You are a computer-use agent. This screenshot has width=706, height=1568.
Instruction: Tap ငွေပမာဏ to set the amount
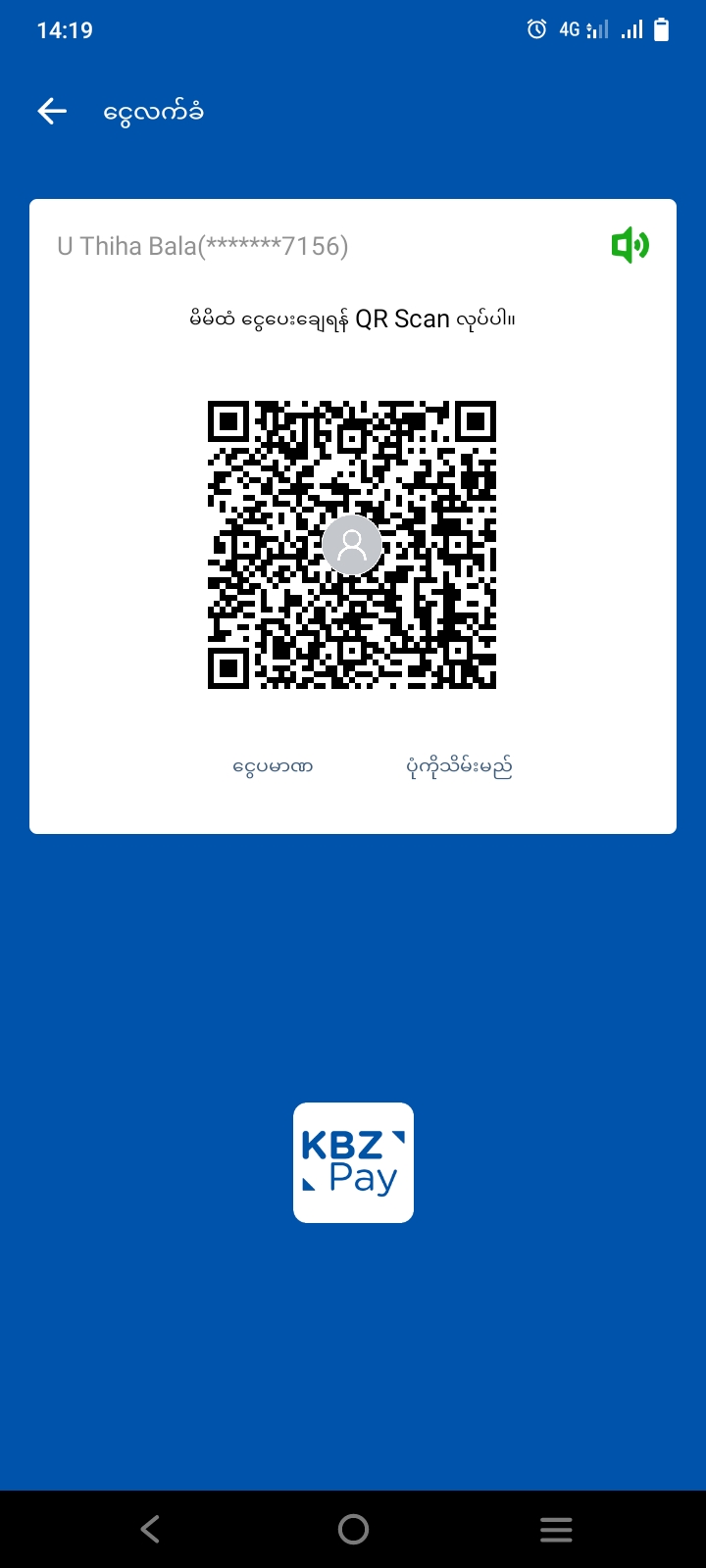(x=273, y=766)
